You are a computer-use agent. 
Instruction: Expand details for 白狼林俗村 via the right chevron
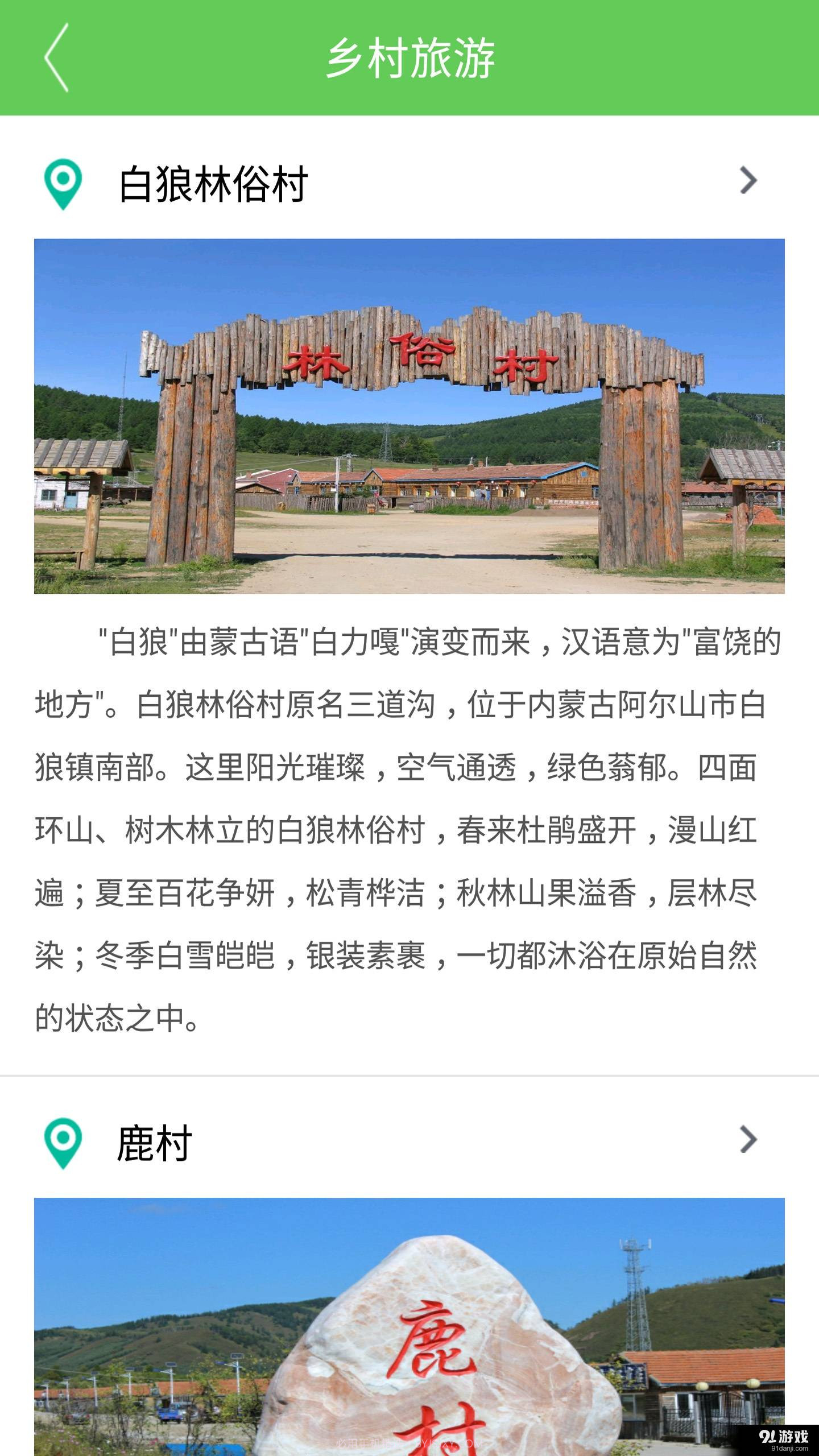coord(750,183)
